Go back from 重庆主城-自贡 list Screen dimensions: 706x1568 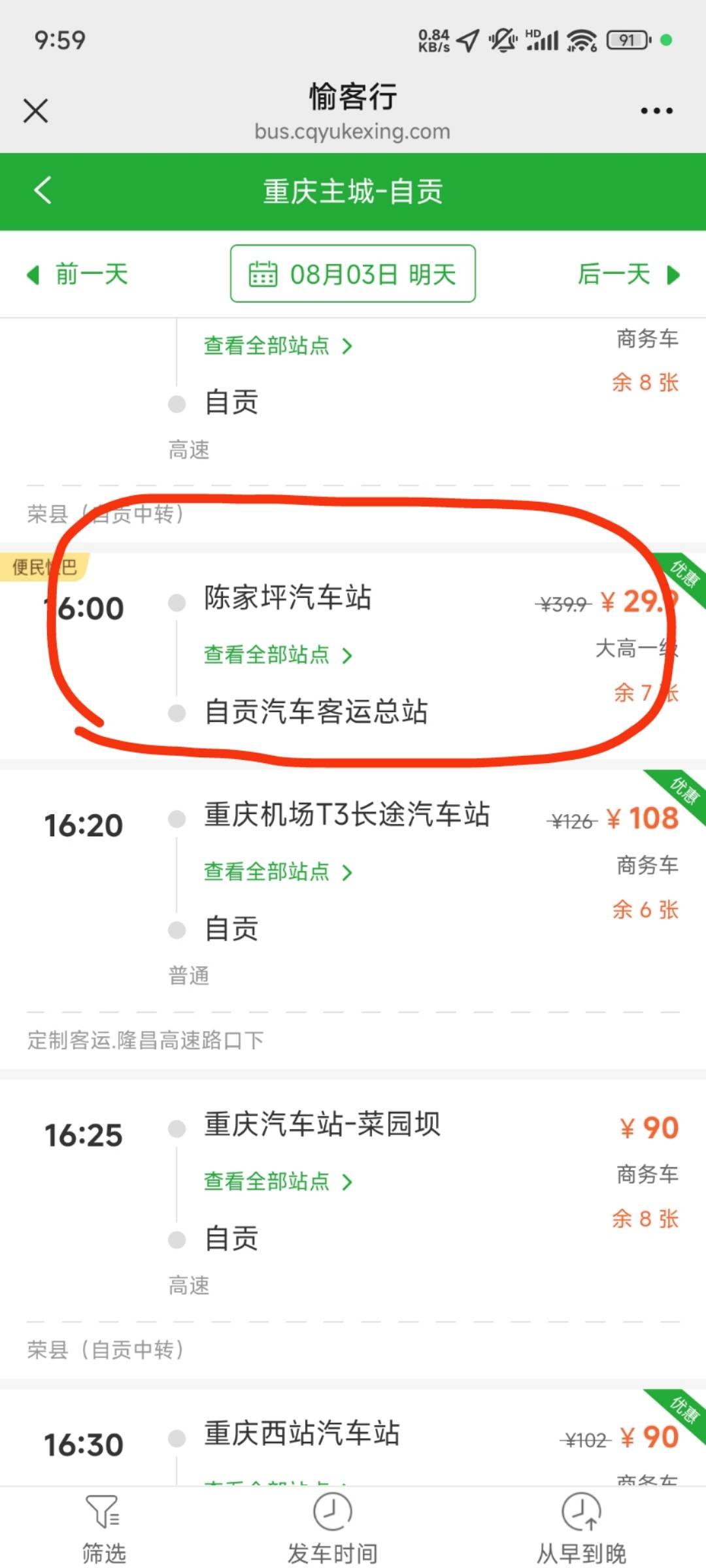tap(43, 191)
